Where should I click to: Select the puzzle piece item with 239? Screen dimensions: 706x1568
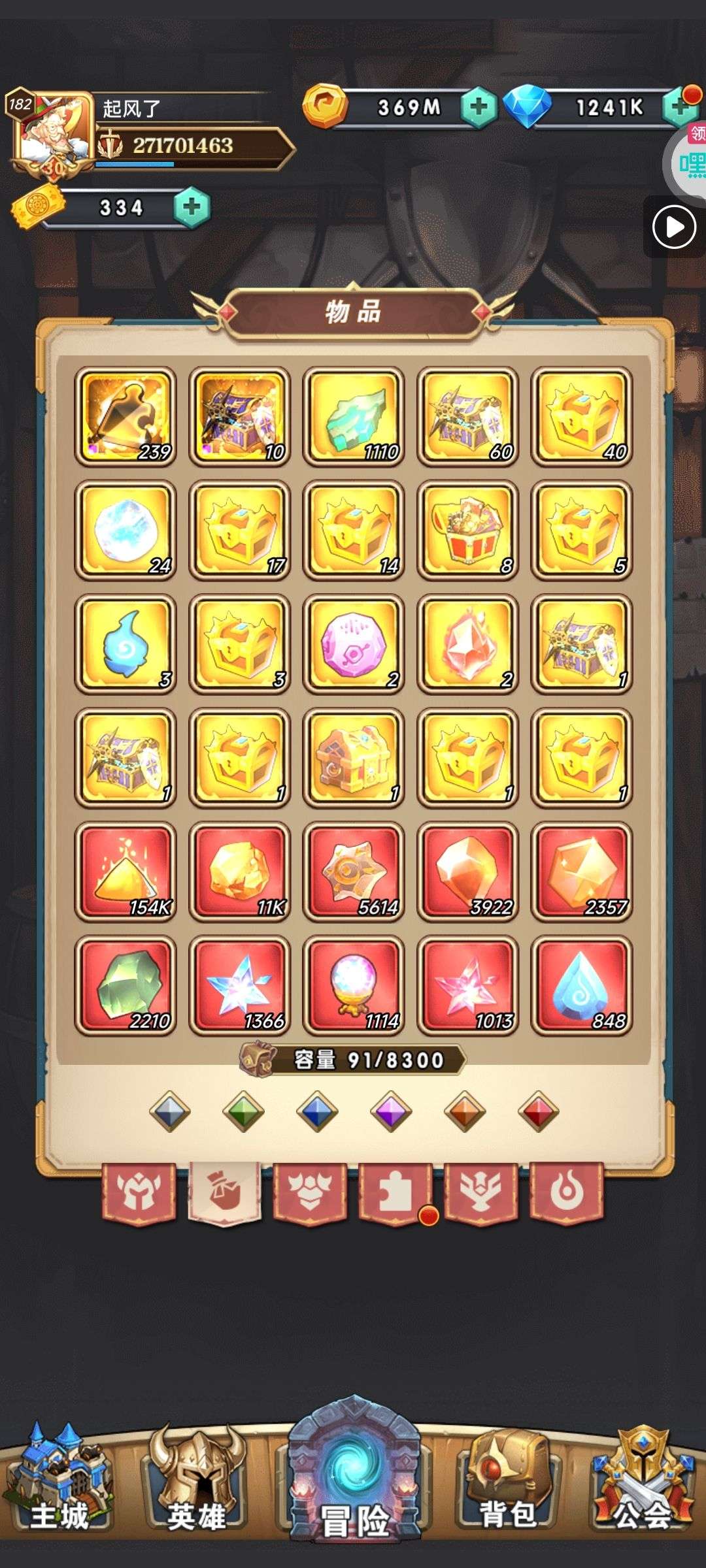tap(126, 416)
